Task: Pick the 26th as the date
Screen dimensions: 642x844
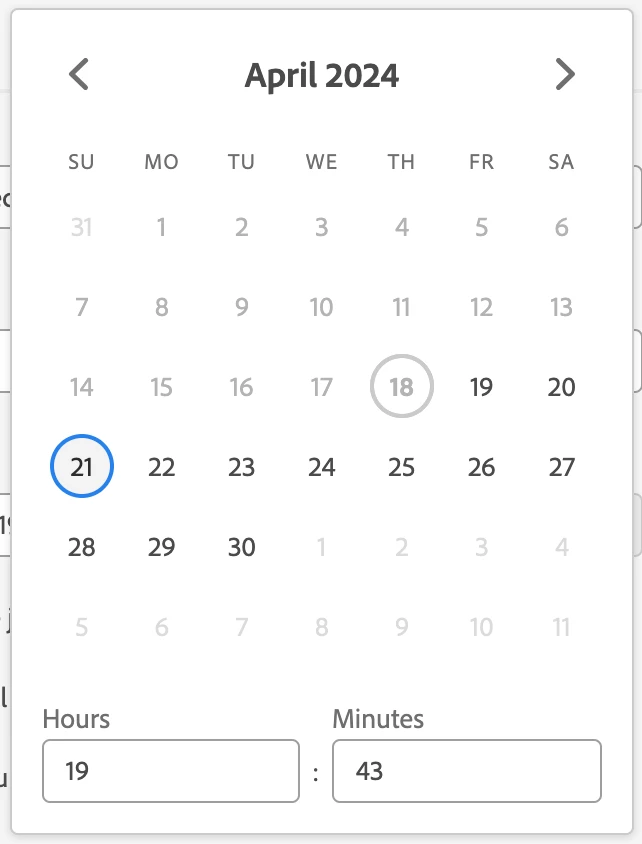Action: [x=481, y=467]
